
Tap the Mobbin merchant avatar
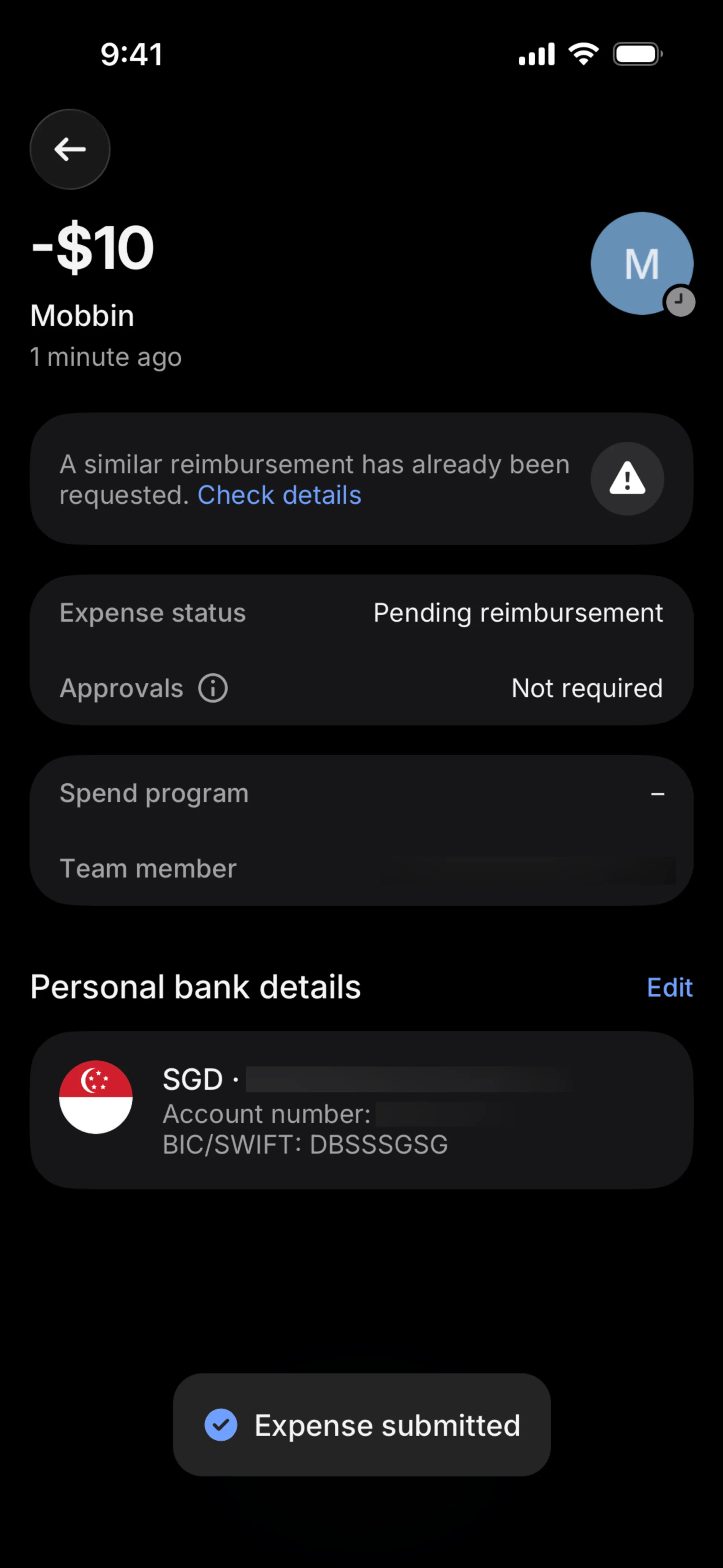point(641,264)
